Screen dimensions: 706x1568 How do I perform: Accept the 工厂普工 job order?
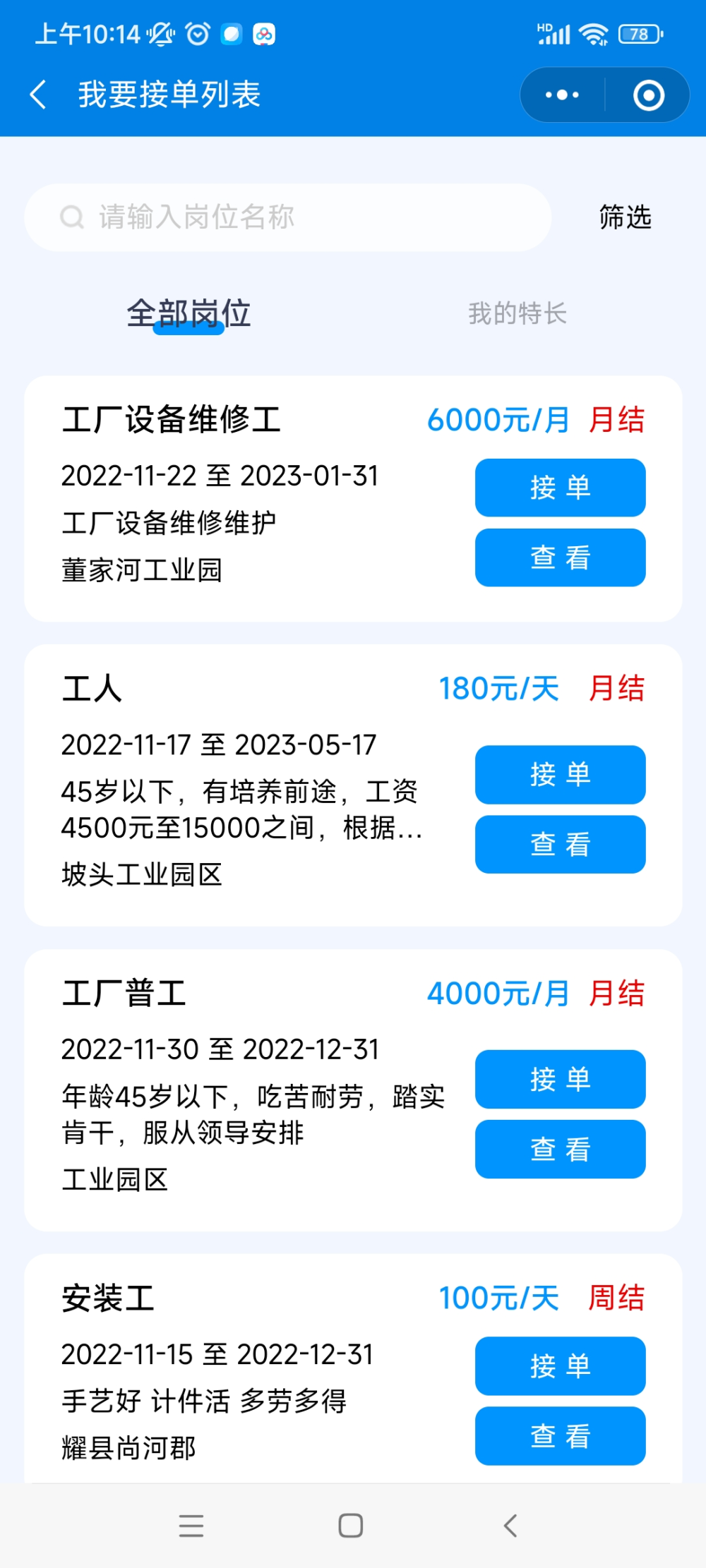coord(560,1080)
